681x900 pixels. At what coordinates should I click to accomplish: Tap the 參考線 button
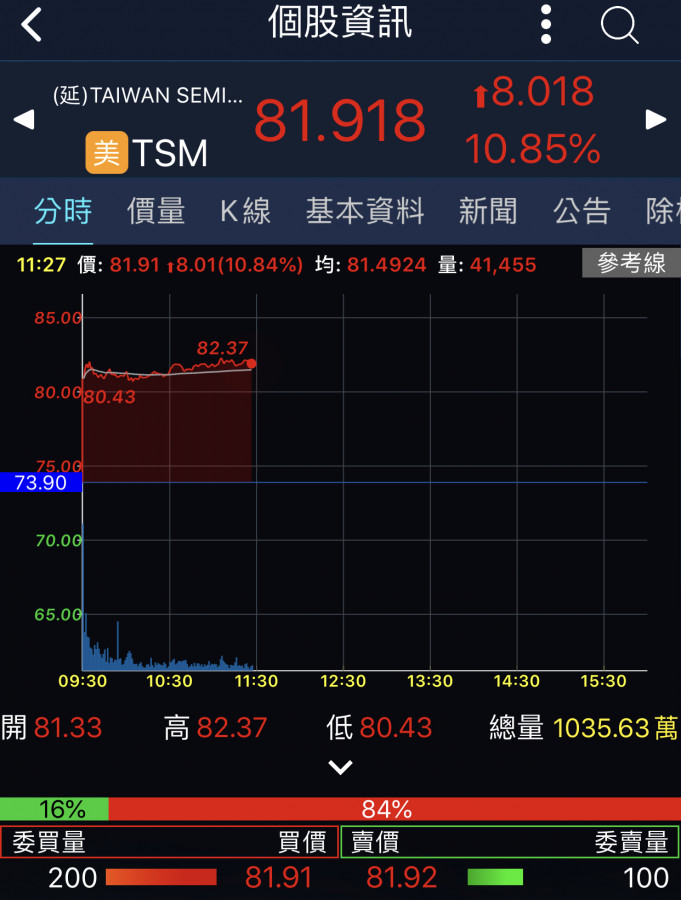coord(631,263)
